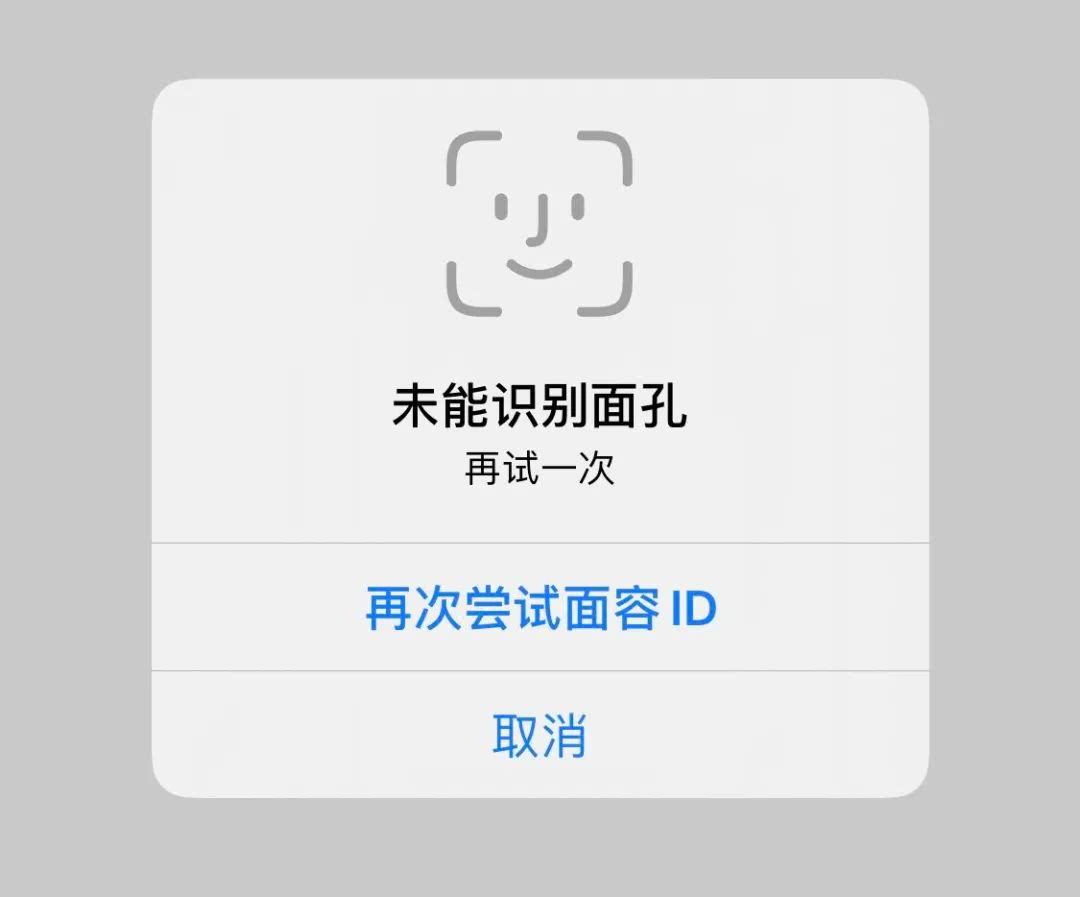The width and height of the screenshot is (1080, 897).
Task: Dismiss the dialog with 取消
Action: click(x=540, y=735)
